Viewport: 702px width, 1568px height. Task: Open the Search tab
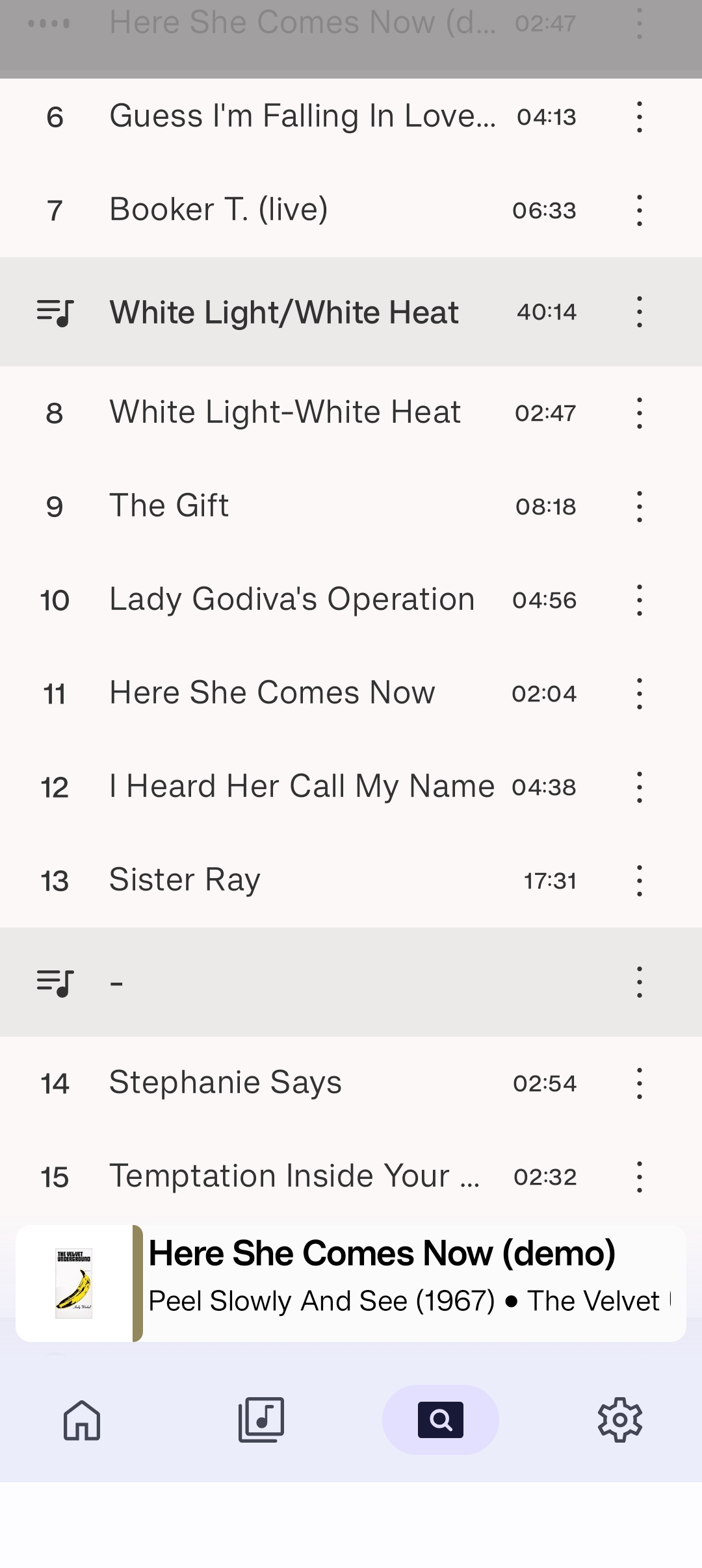(440, 1419)
